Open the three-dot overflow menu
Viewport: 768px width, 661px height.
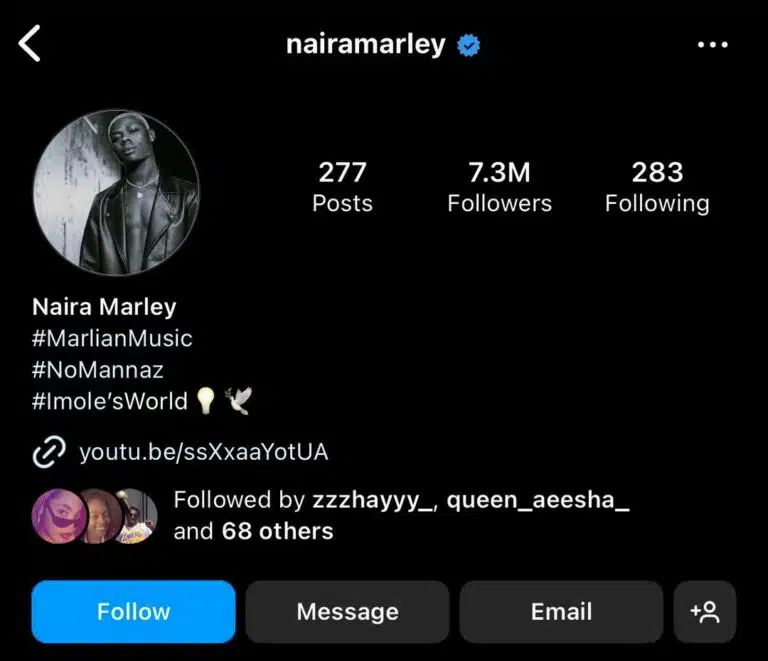click(712, 45)
